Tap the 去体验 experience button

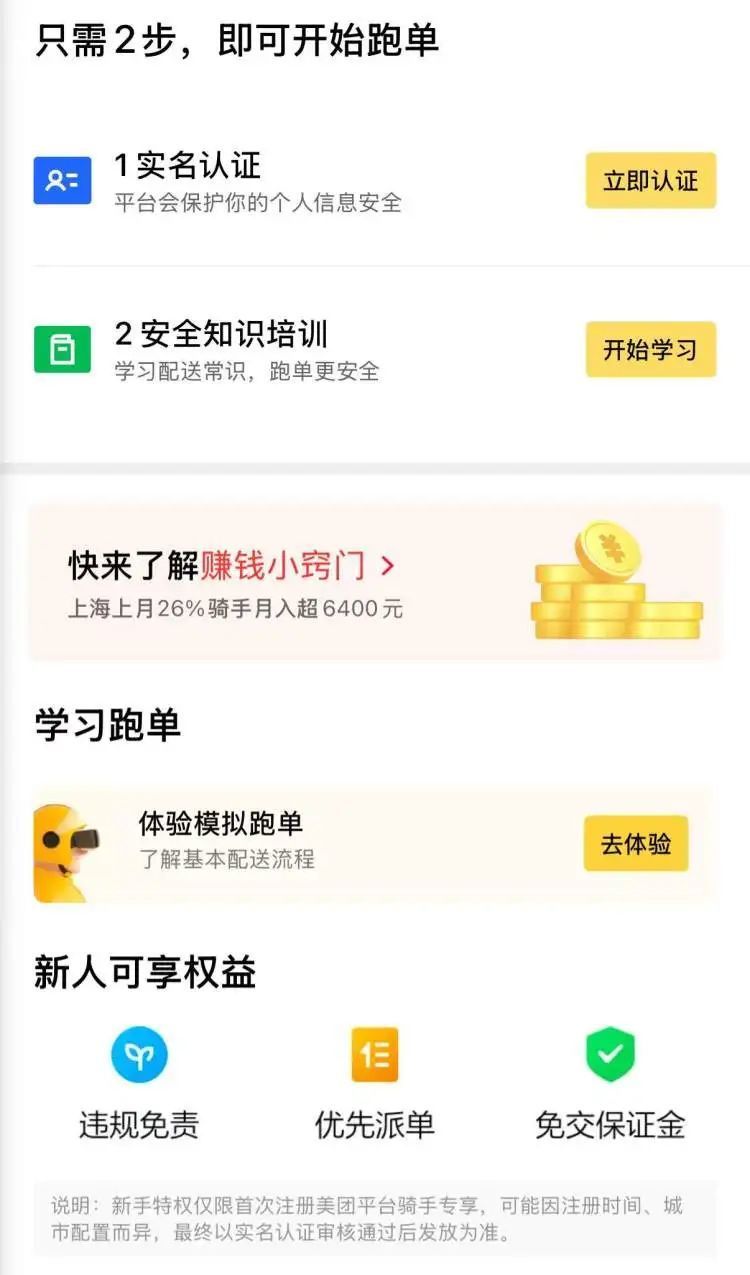(635, 843)
